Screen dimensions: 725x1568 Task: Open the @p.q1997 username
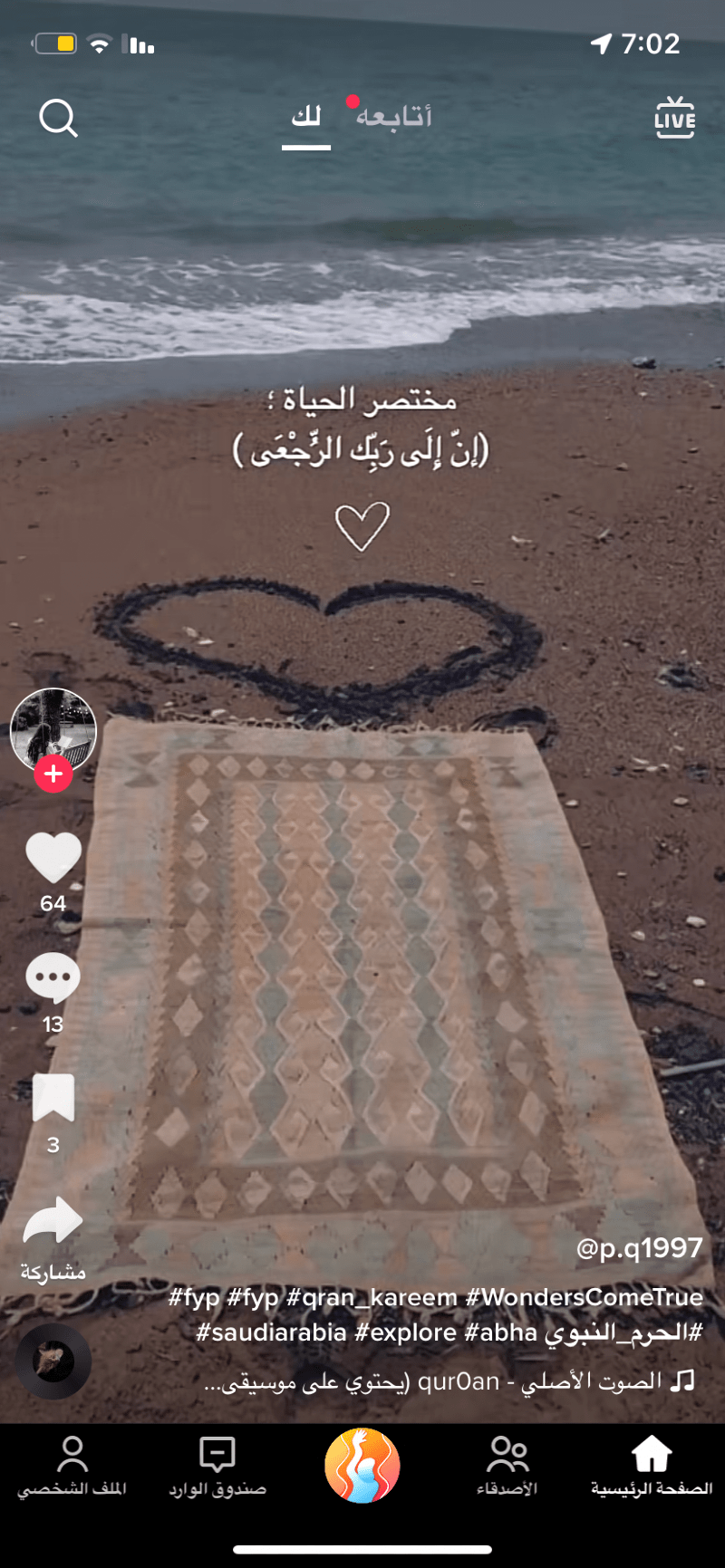[x=639, y=1248]
